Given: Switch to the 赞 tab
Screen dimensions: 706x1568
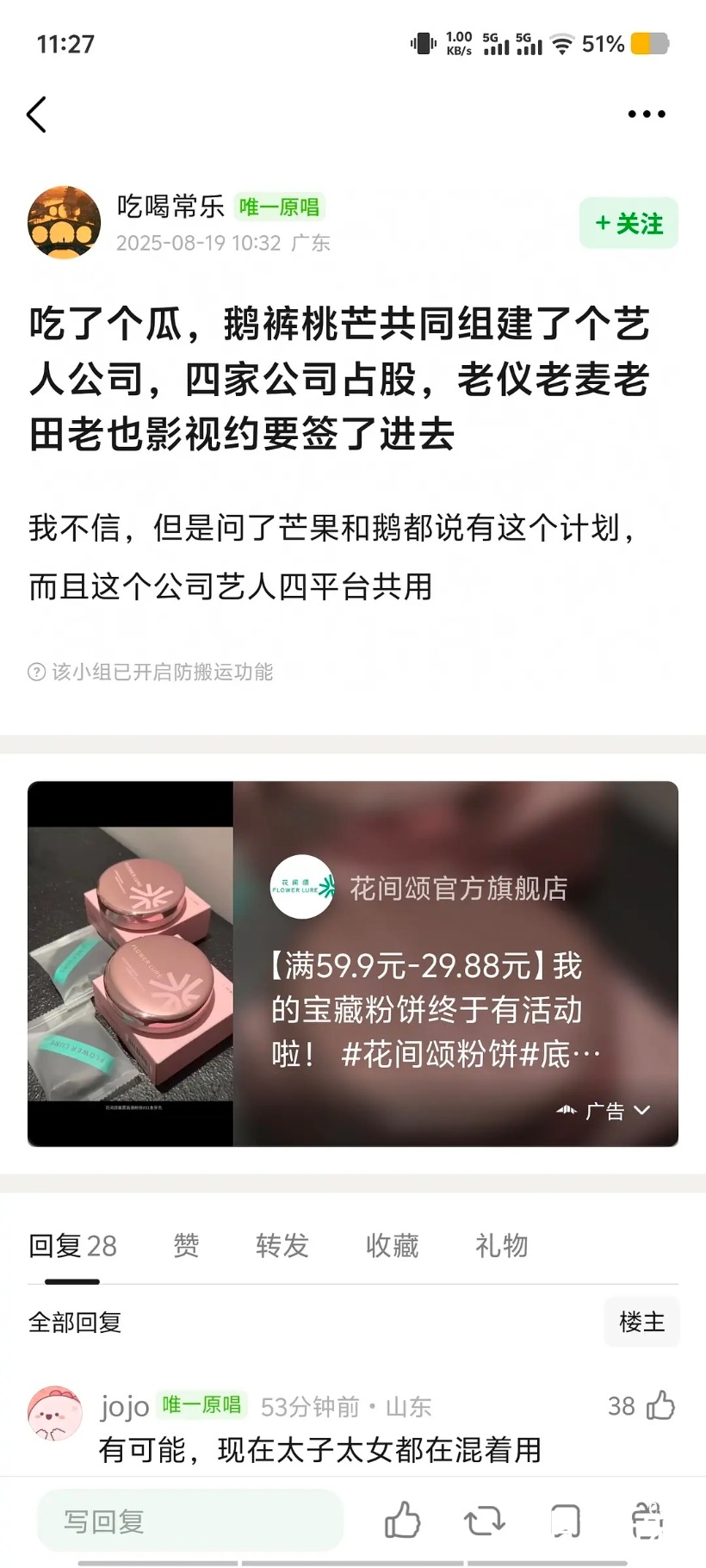Looking at the screenshot, I should point(186,1245).
